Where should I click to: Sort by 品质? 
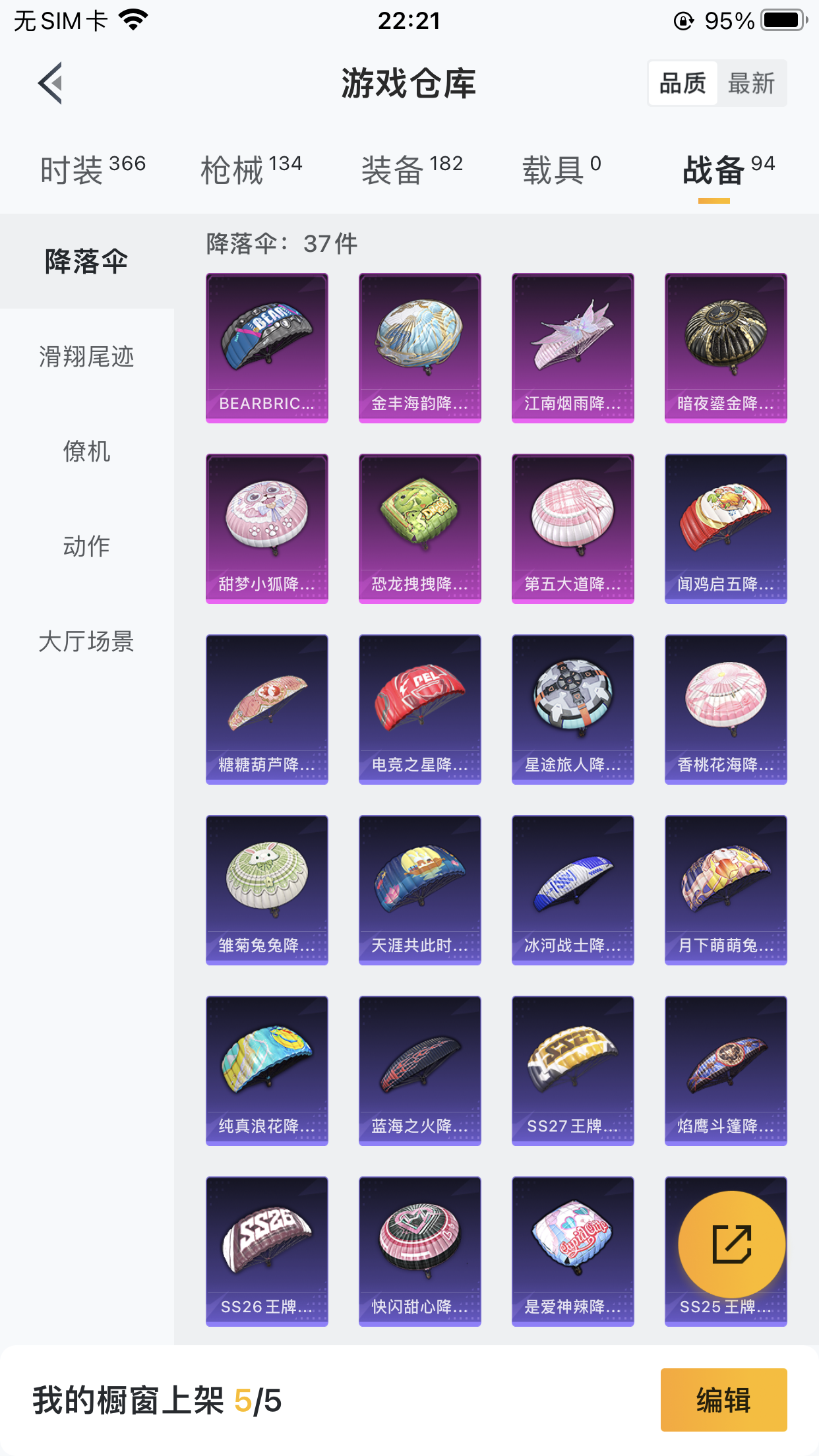[x=682, y=84]
